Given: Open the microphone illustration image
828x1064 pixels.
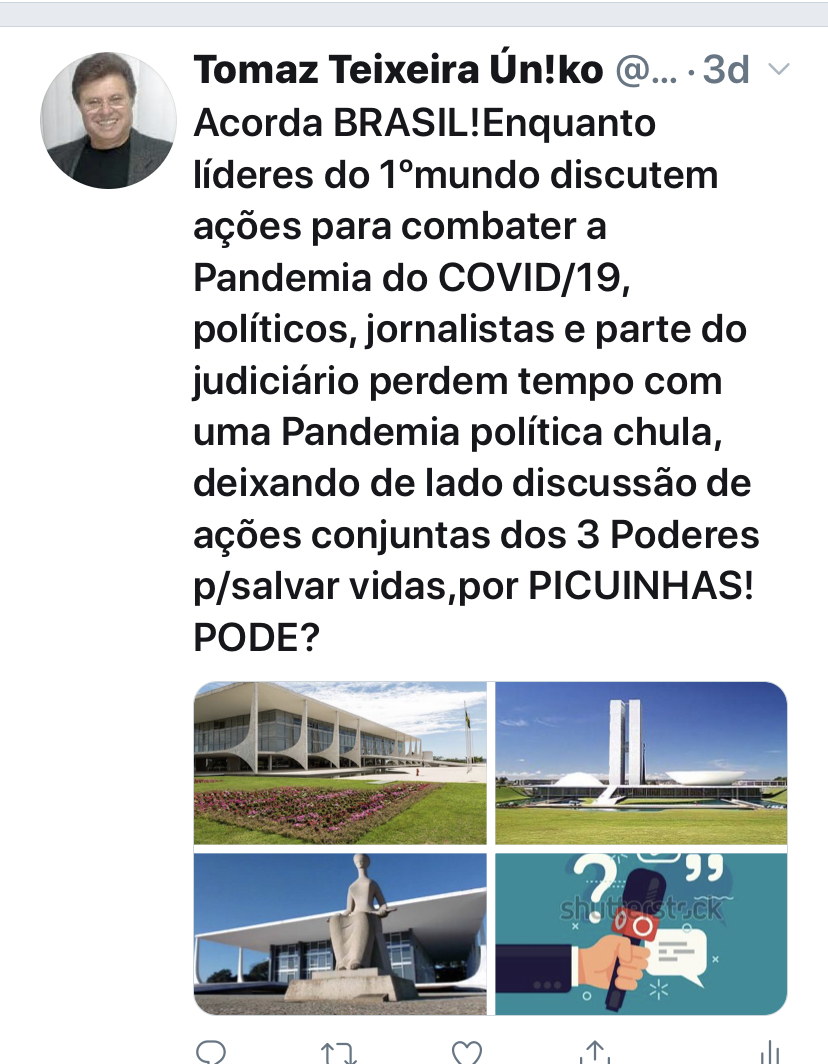Looking at the screenshot, I should 641,933.
